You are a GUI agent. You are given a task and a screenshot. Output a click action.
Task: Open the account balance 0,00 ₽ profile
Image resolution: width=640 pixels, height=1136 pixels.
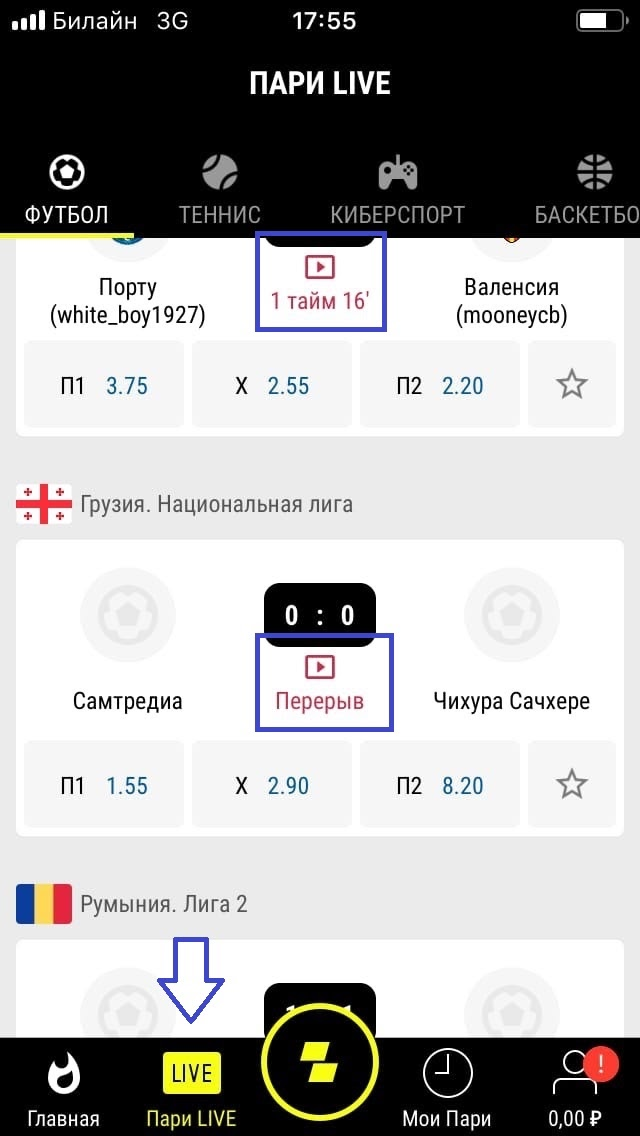point(576,1088)
